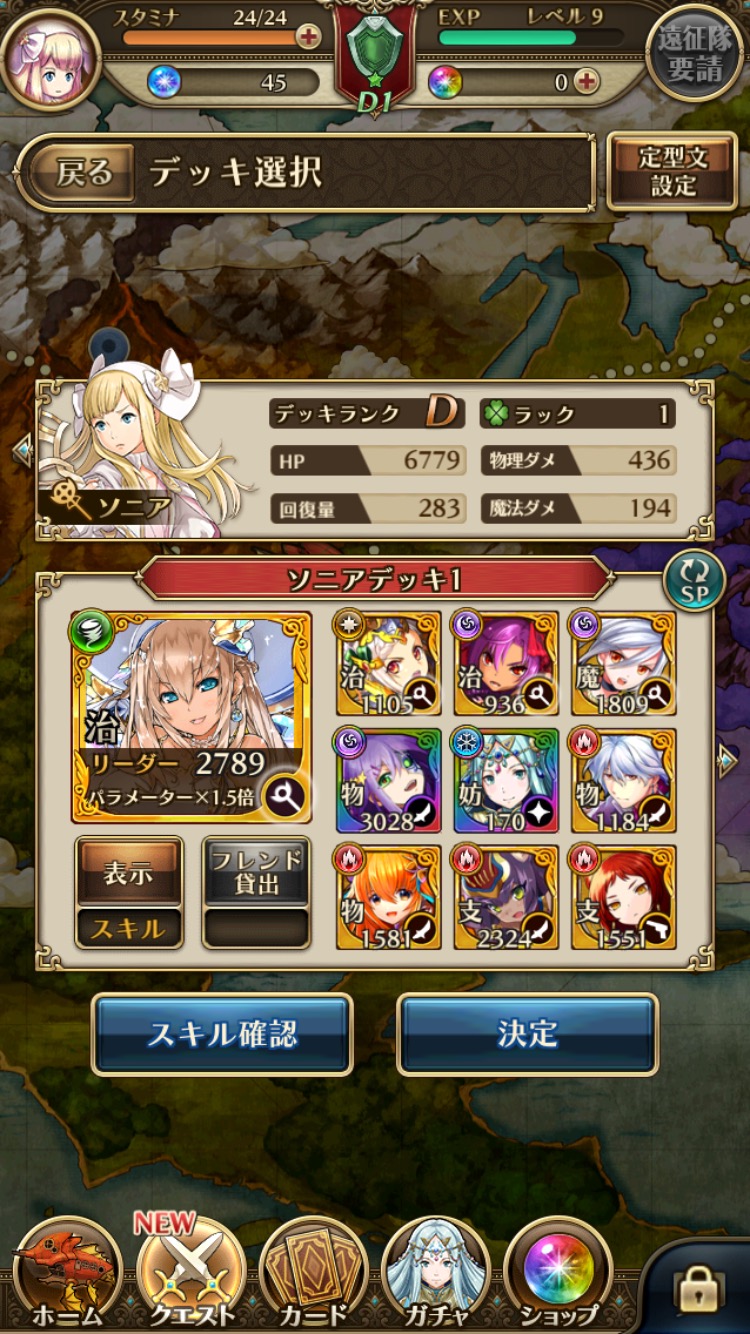Switch to the クエスト tab
Image resolution: width=750 pixels, height=1334 pixels.
pos(190,1274)
